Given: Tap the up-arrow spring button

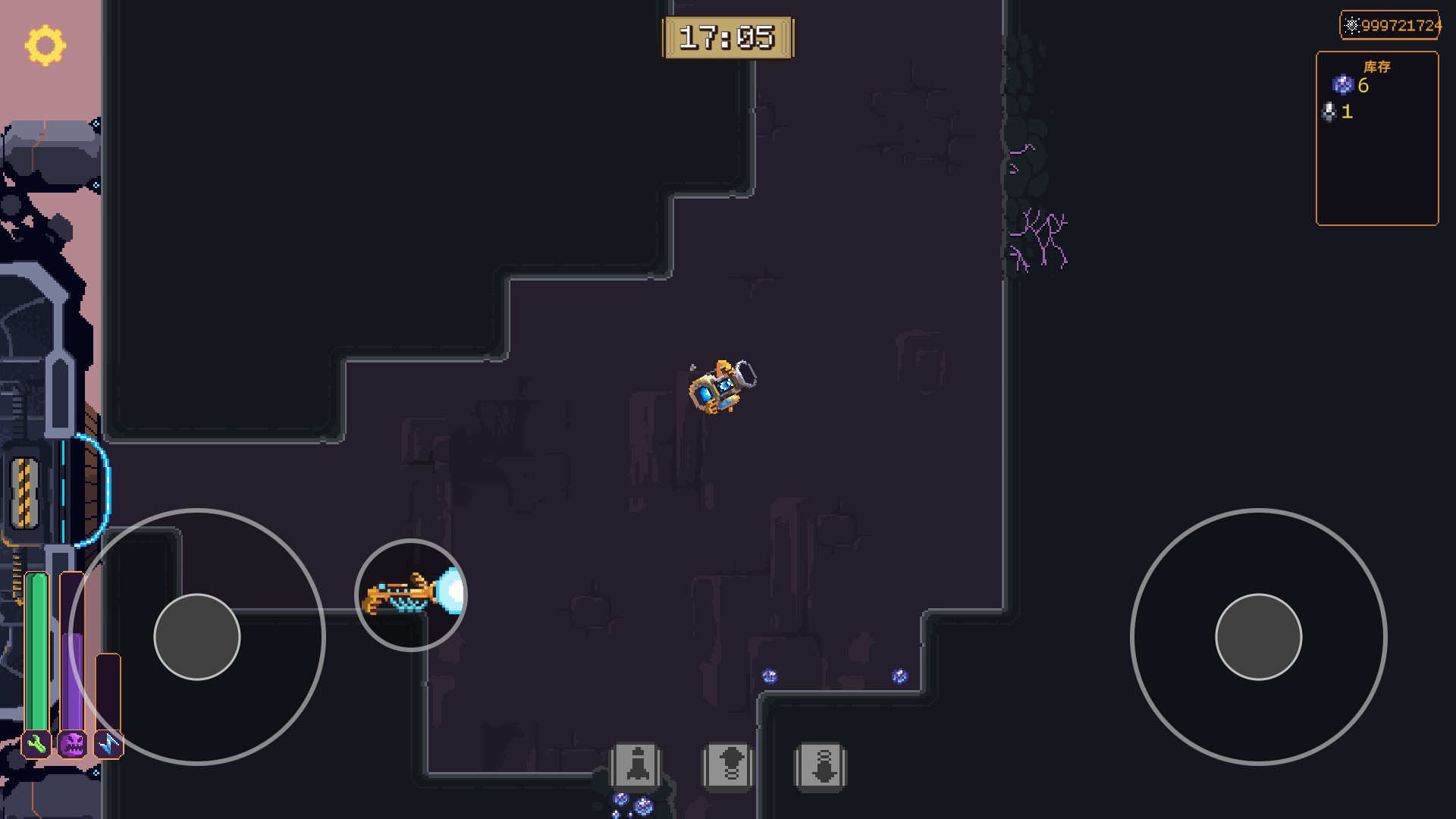Looking at the screenshot, I should click(729, 767).
